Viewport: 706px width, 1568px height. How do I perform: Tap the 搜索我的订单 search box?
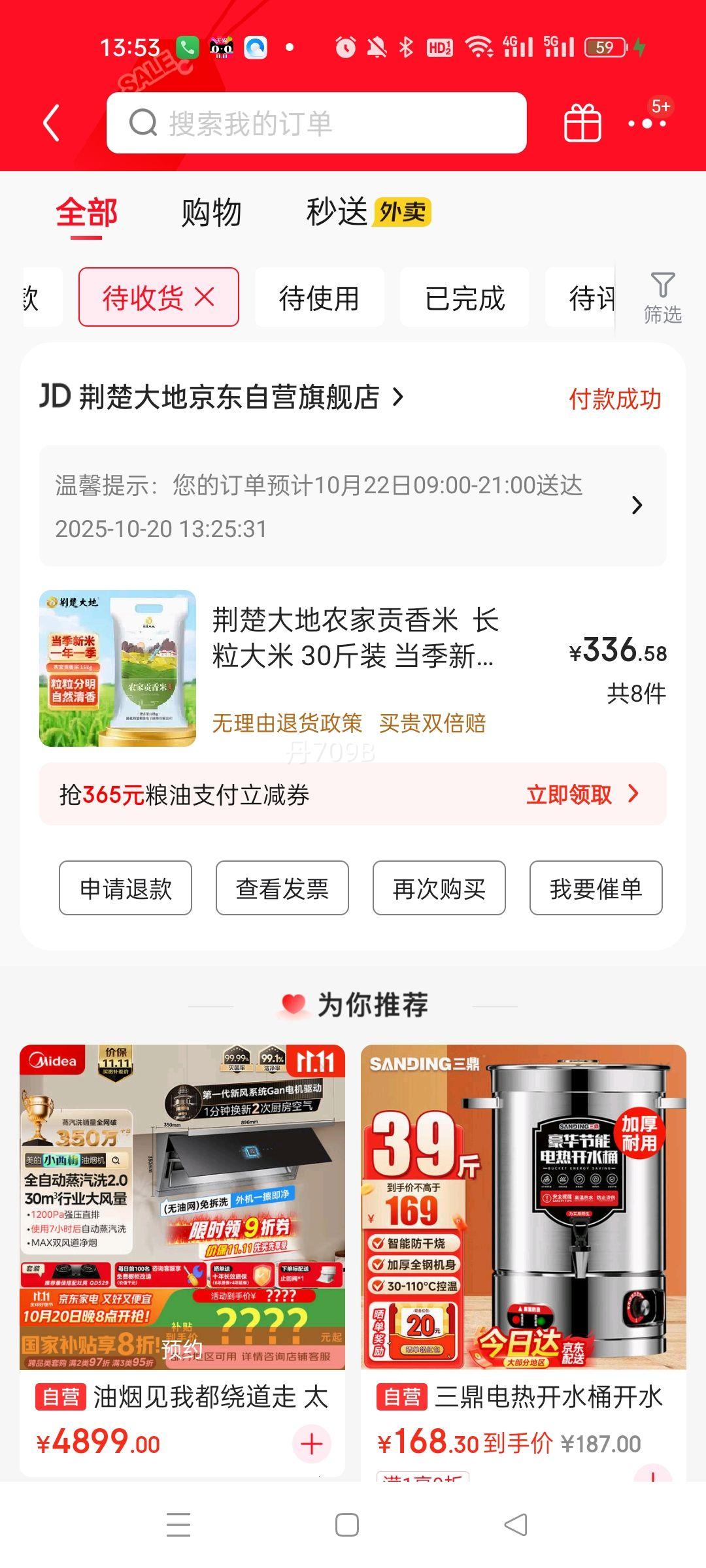316,123
